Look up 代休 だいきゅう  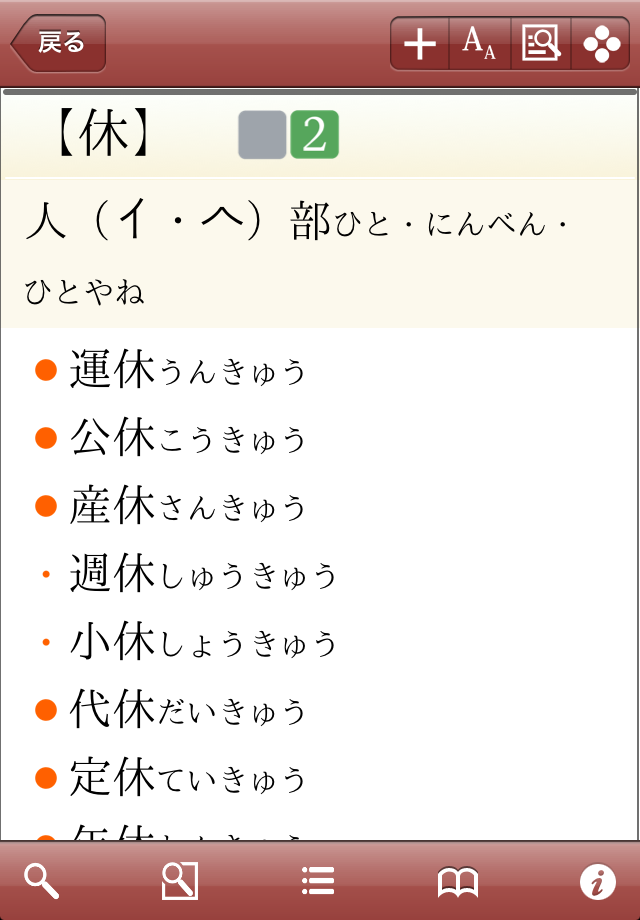tap(187, 711)
